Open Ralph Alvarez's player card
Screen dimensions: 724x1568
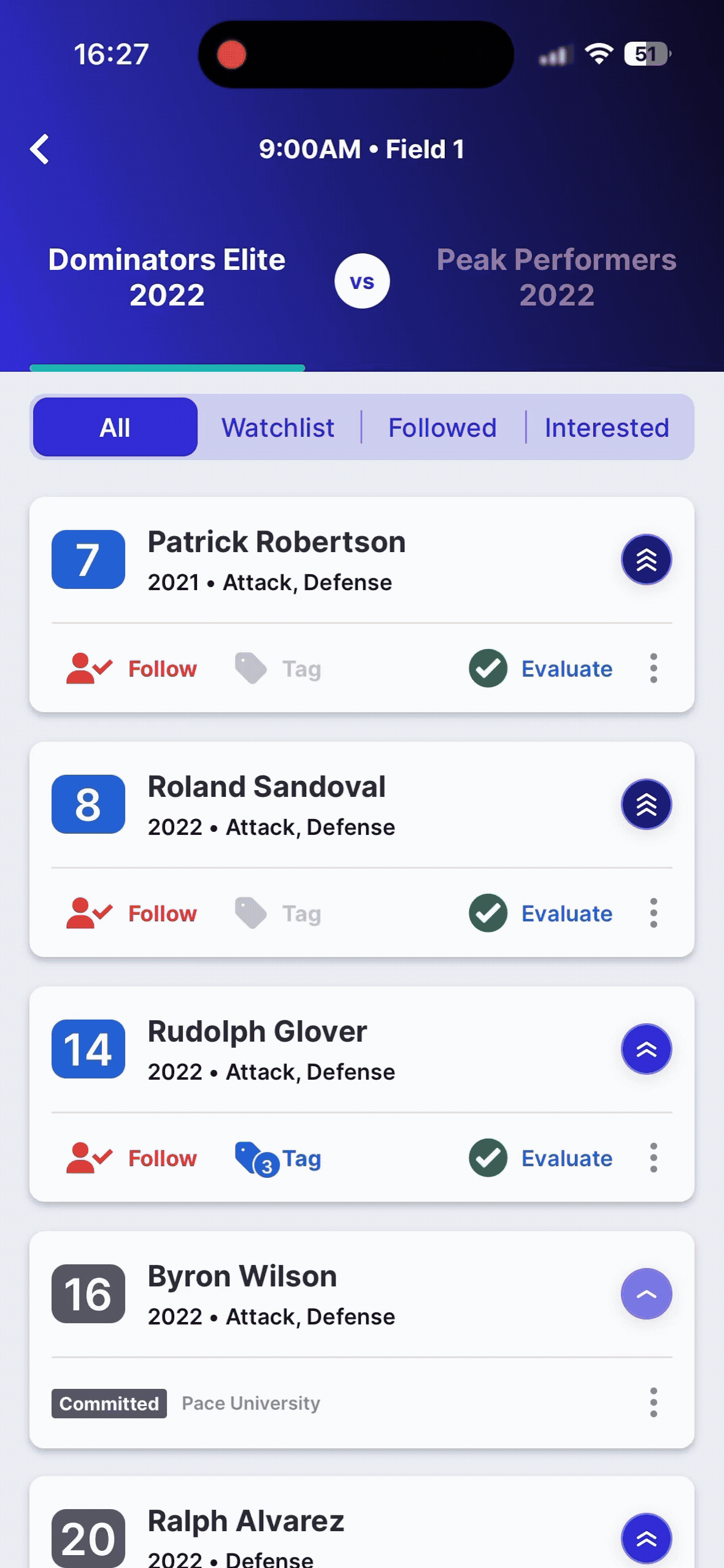(245, 1523)
